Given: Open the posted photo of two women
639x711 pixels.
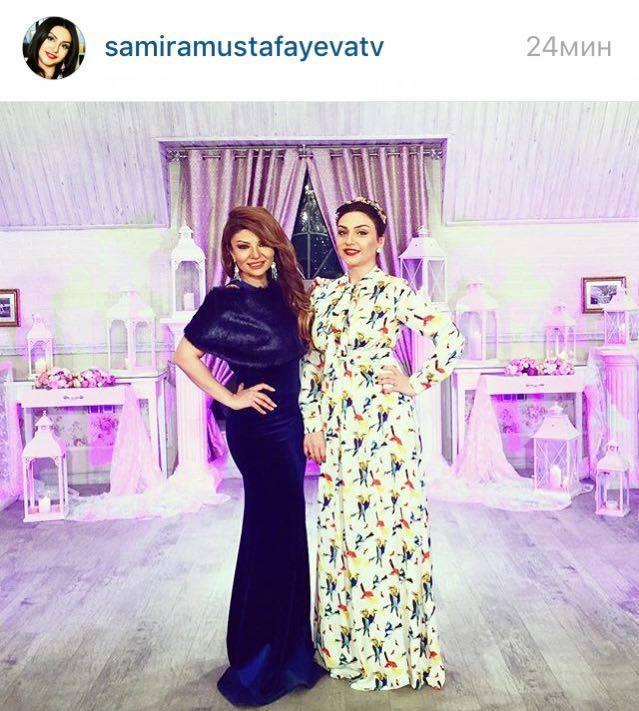Looking at the screenshot, I should [x=319, y=405].
